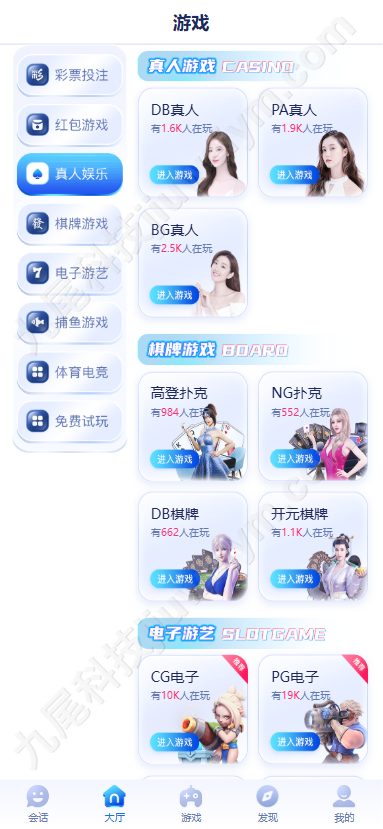Enter the CG电子 game
Image resolution: width=383 pixels, height=829 pixels.
point(174,741)
